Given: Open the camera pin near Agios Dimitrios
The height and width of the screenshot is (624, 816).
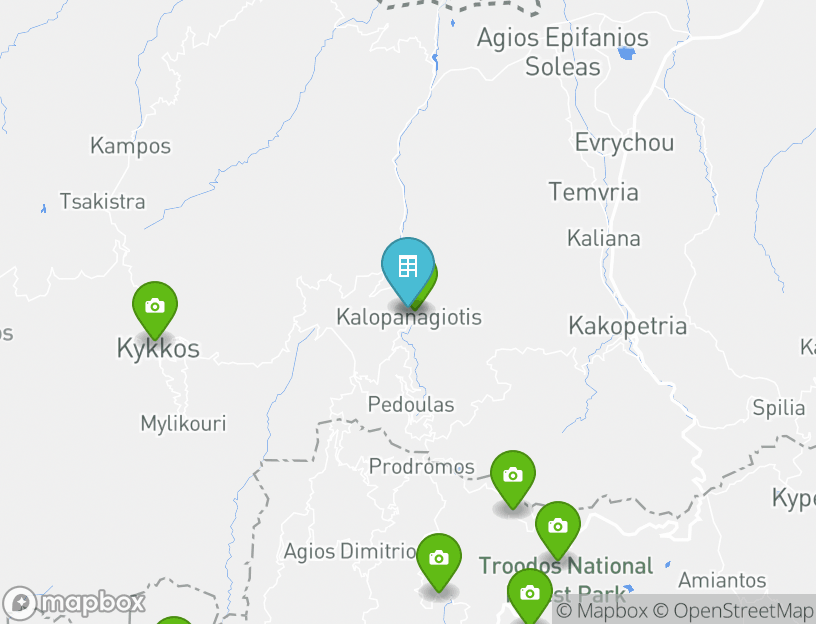Looking at the screenshot, I should (438, 559).
